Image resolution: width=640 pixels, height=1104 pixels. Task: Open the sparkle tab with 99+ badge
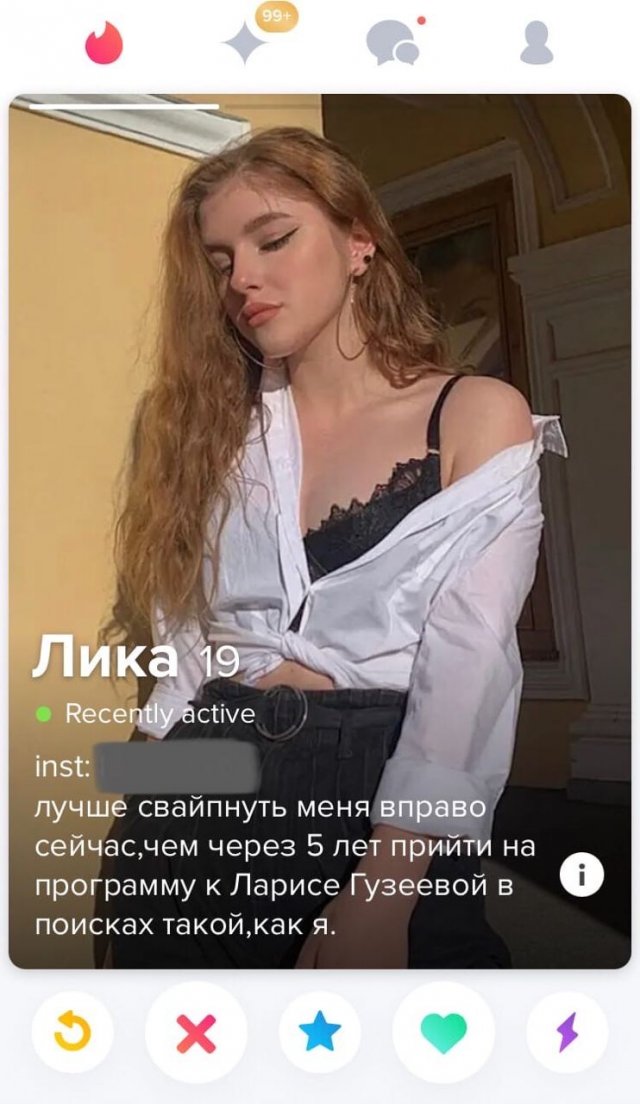pyautogui.click(x=247, y=44)
